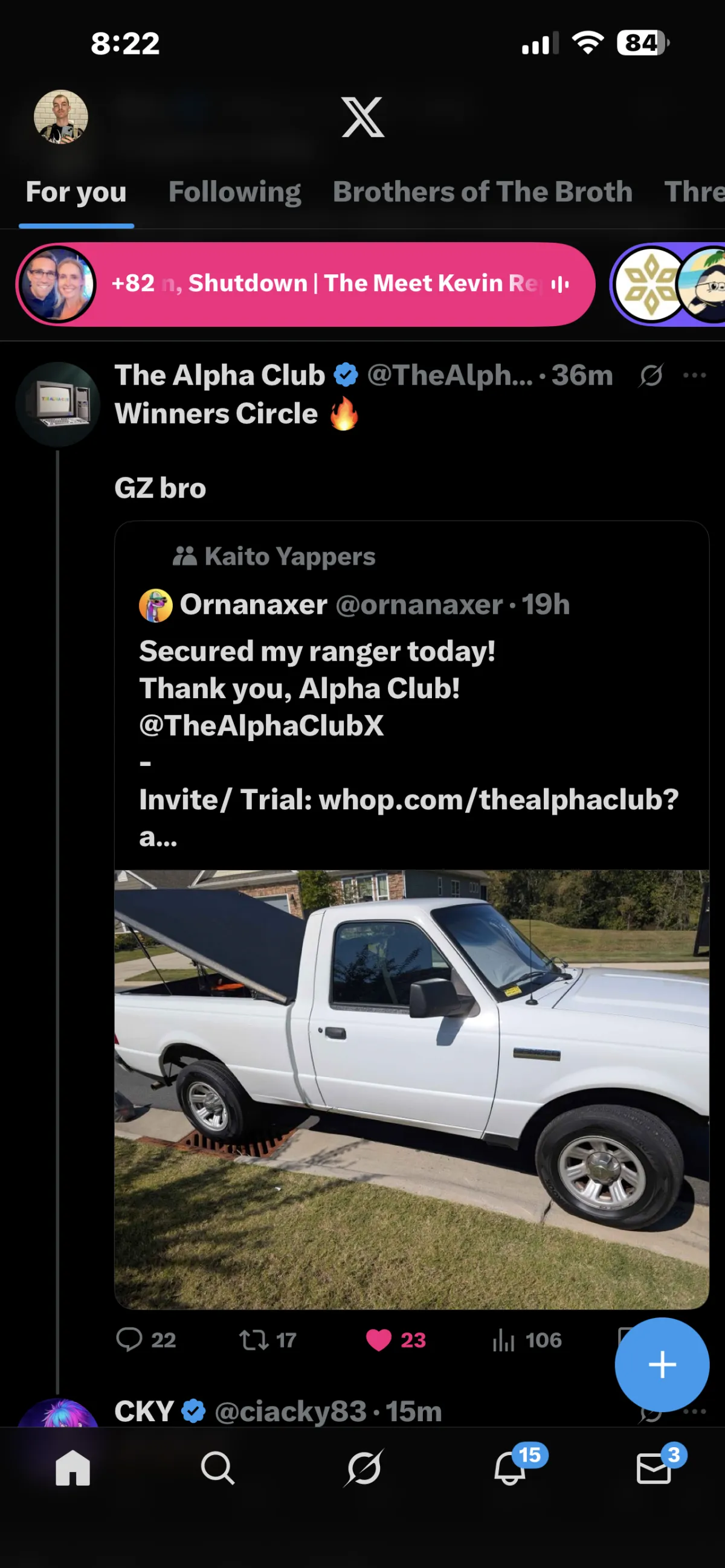Compose a new post
Viewport: 725px width, 1568px height.
click(662, 1364)
